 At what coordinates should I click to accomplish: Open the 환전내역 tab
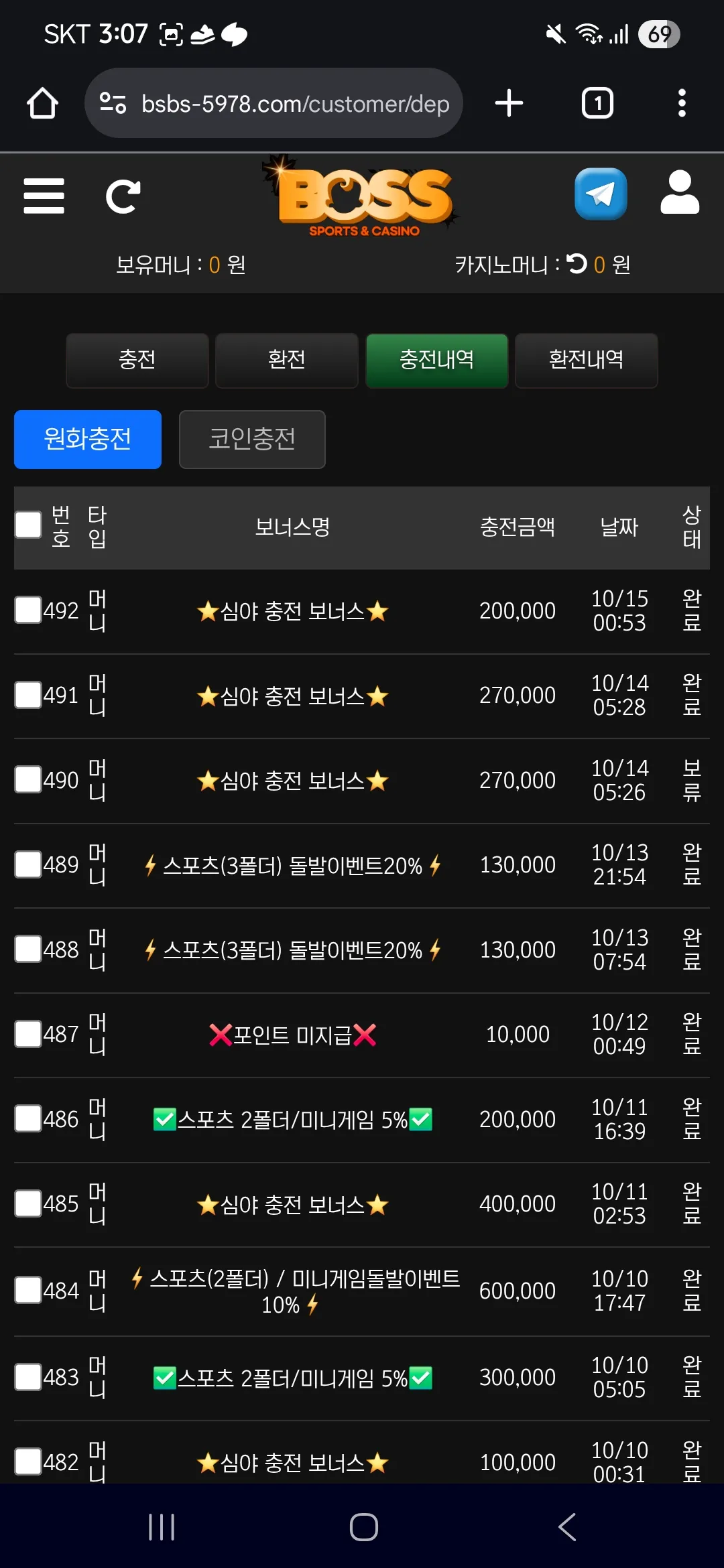[587, 361]
